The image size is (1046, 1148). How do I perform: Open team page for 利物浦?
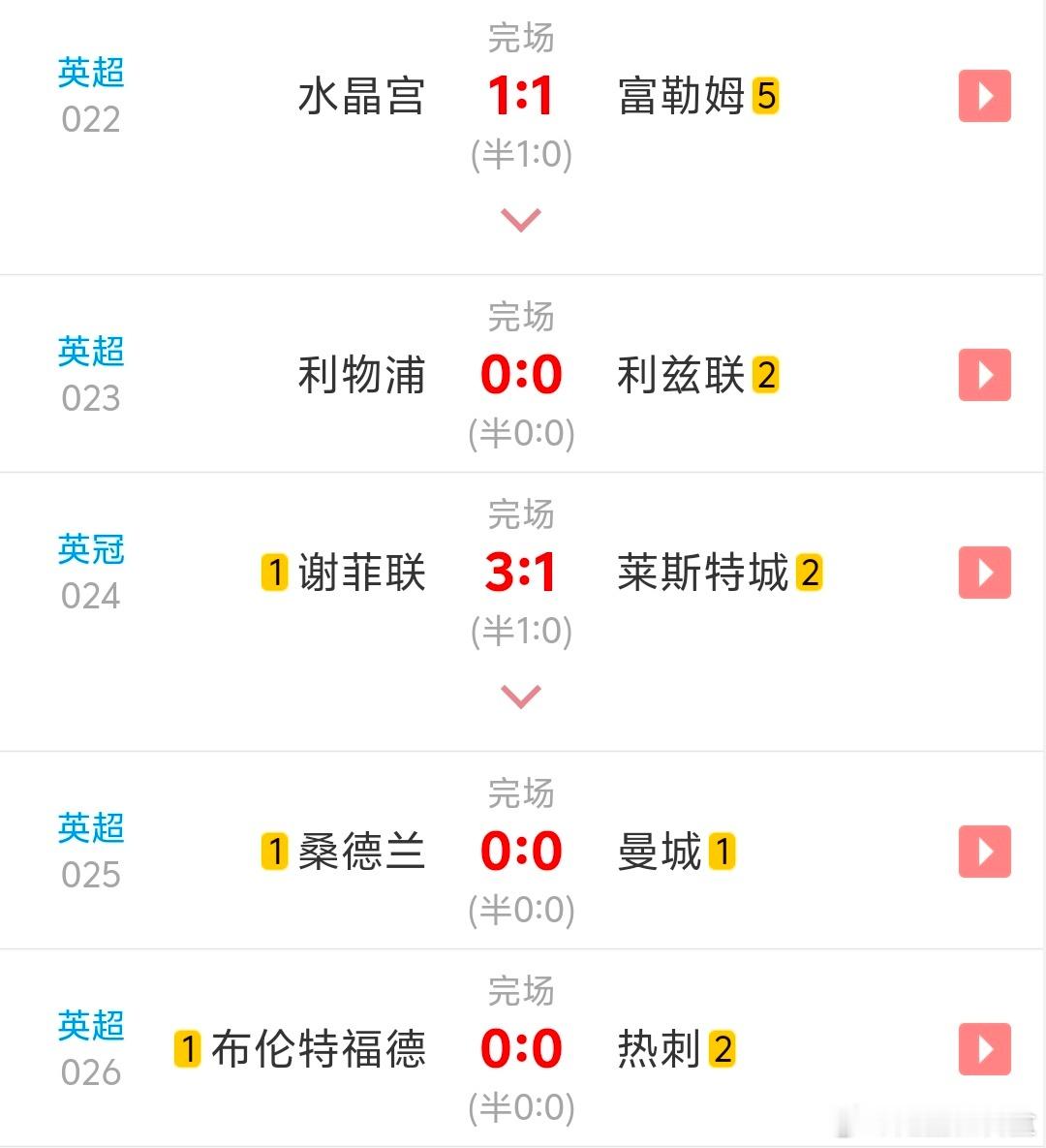[360, 375]
